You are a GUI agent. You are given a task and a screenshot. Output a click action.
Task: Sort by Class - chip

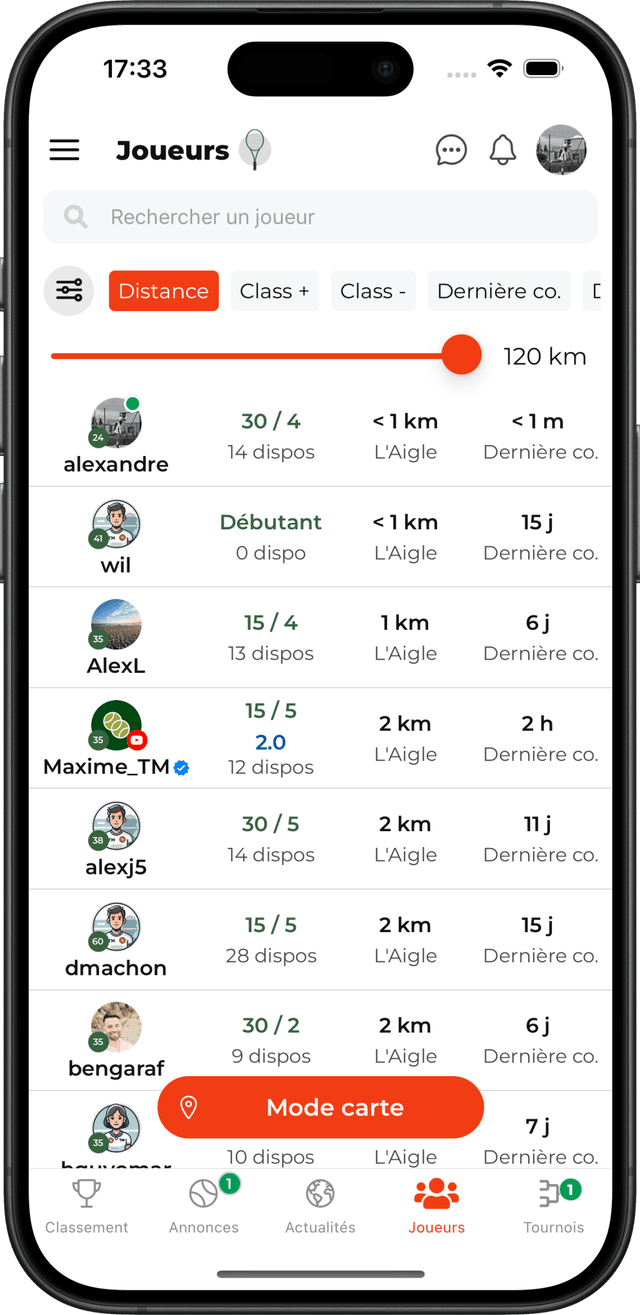point(373,291)
